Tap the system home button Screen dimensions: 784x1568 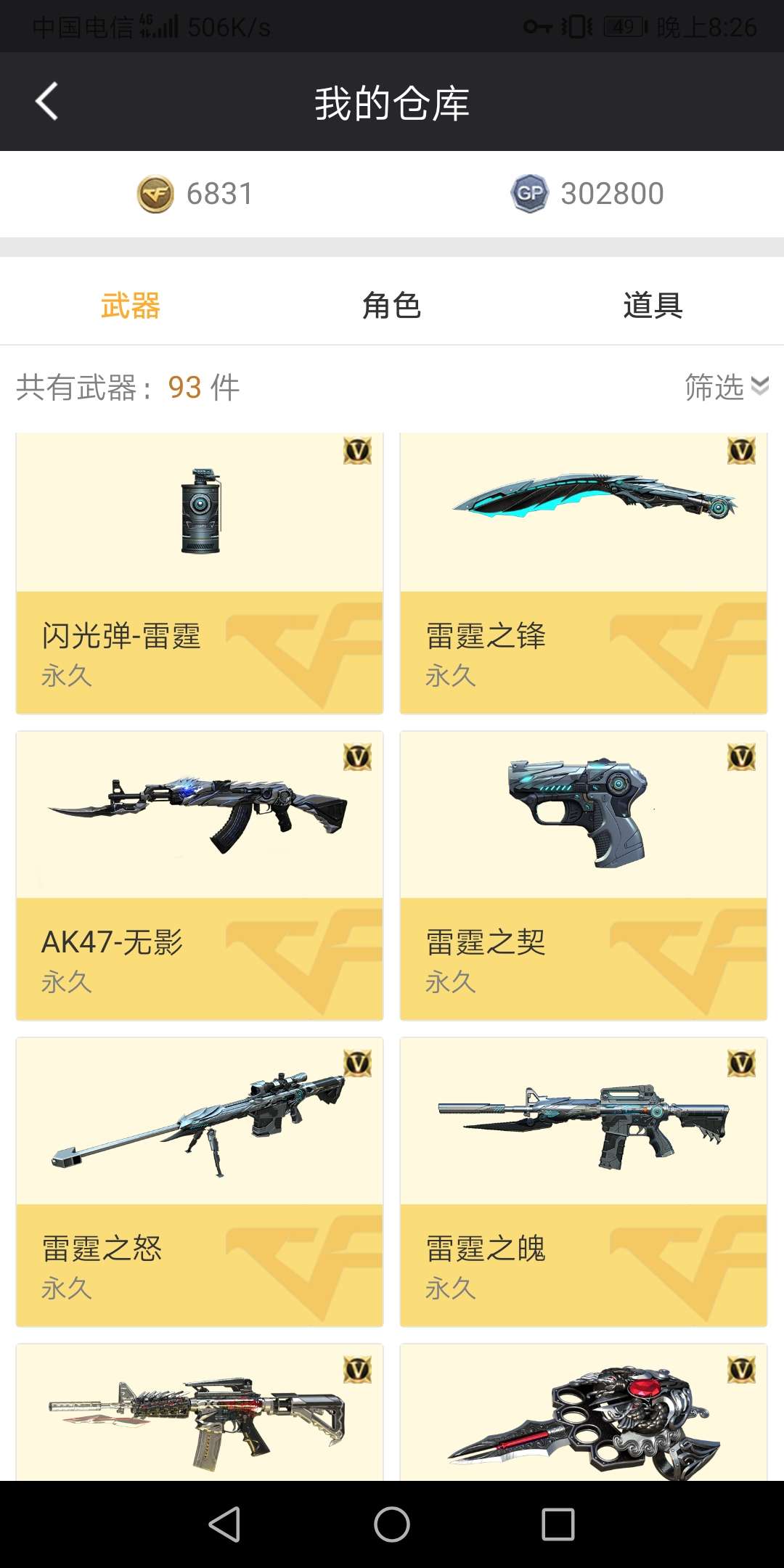(x=392, y=1524)
